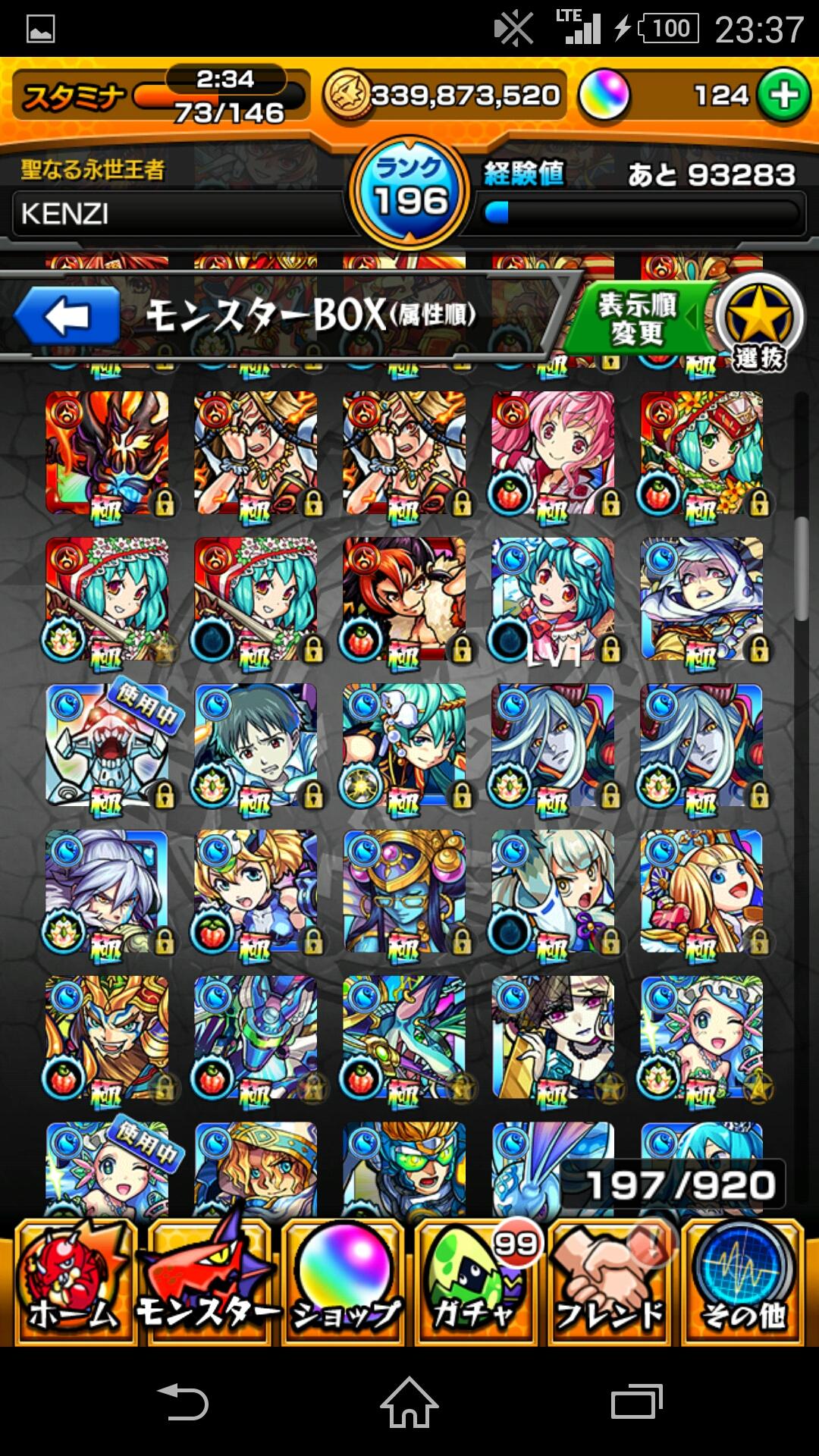Go to the ホーム home tab

(x=72, y=1283)
